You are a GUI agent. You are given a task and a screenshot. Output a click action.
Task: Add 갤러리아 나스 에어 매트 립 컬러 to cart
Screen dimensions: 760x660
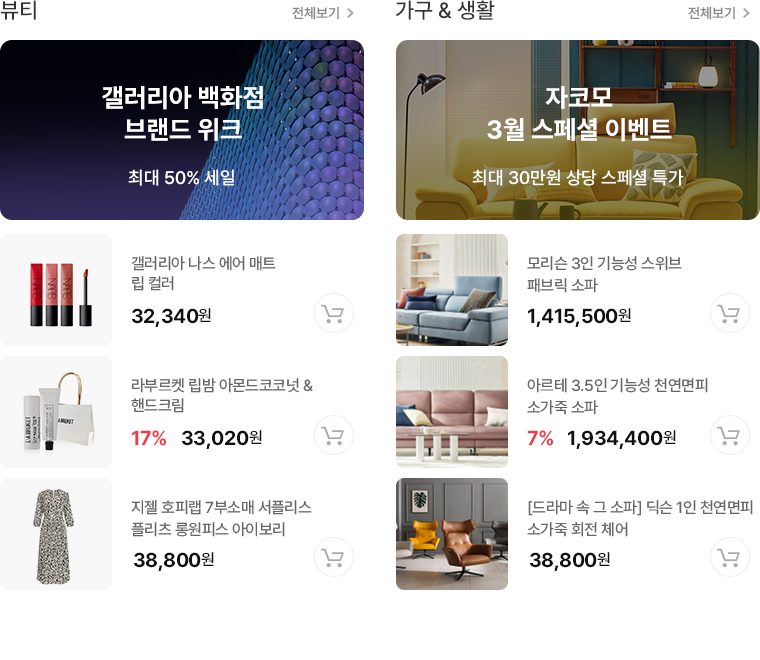click(333, 313)
